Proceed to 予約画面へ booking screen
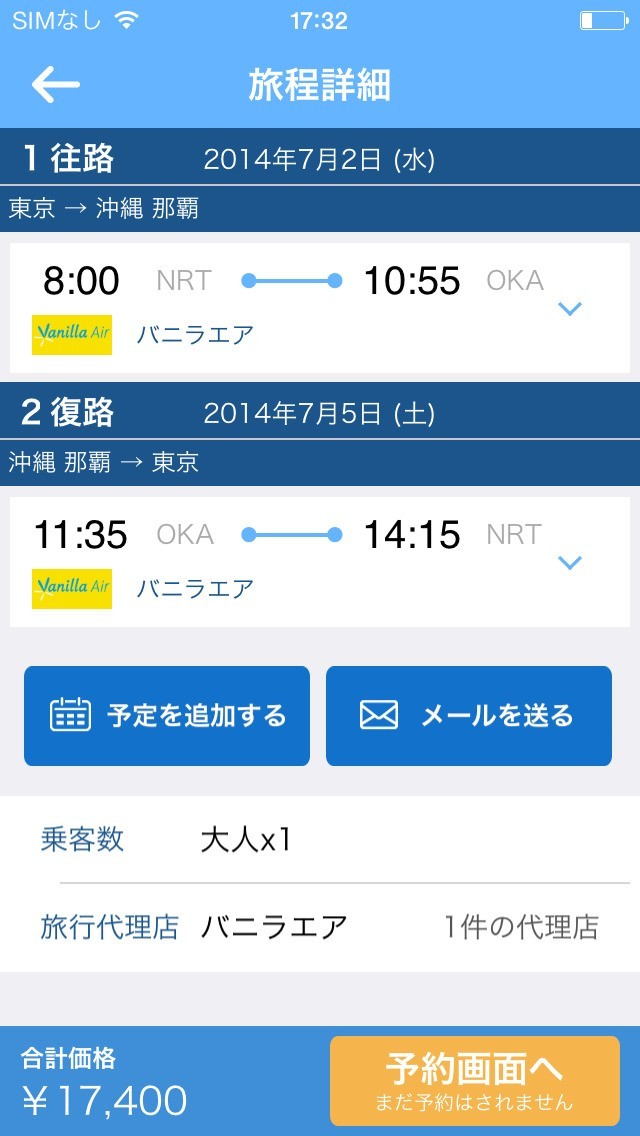The image size is (640, 1136). coord(474,1081)
